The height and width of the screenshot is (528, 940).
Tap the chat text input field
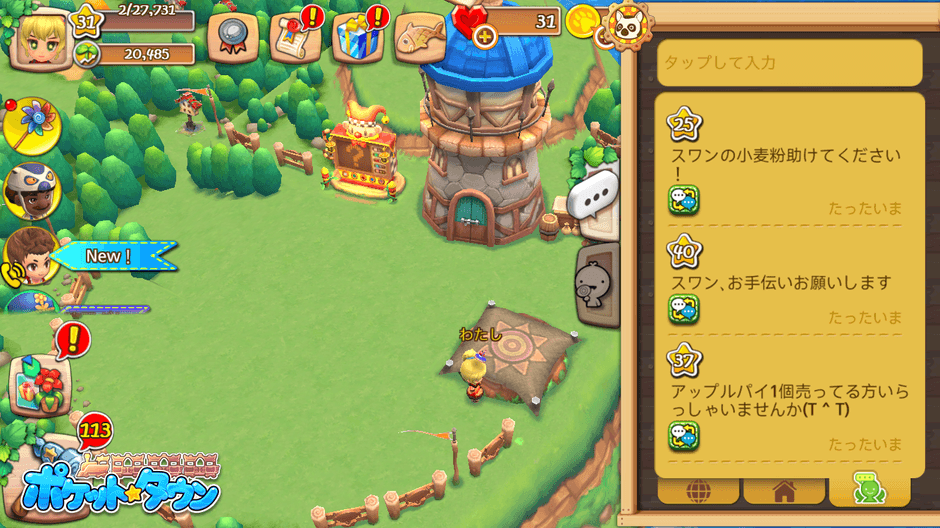pos(789,63)
